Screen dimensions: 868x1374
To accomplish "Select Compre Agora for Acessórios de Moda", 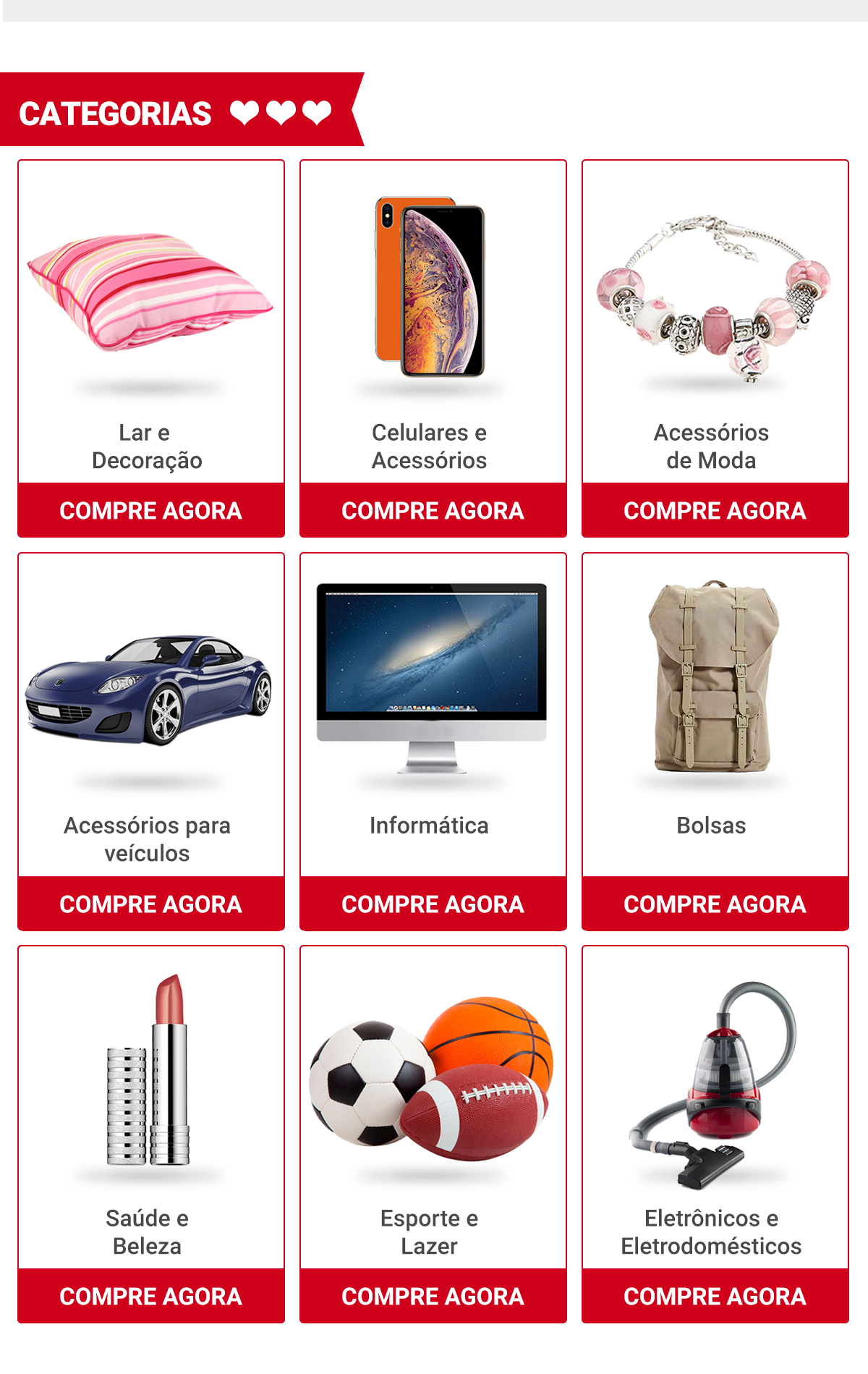I will click(715, 511).
